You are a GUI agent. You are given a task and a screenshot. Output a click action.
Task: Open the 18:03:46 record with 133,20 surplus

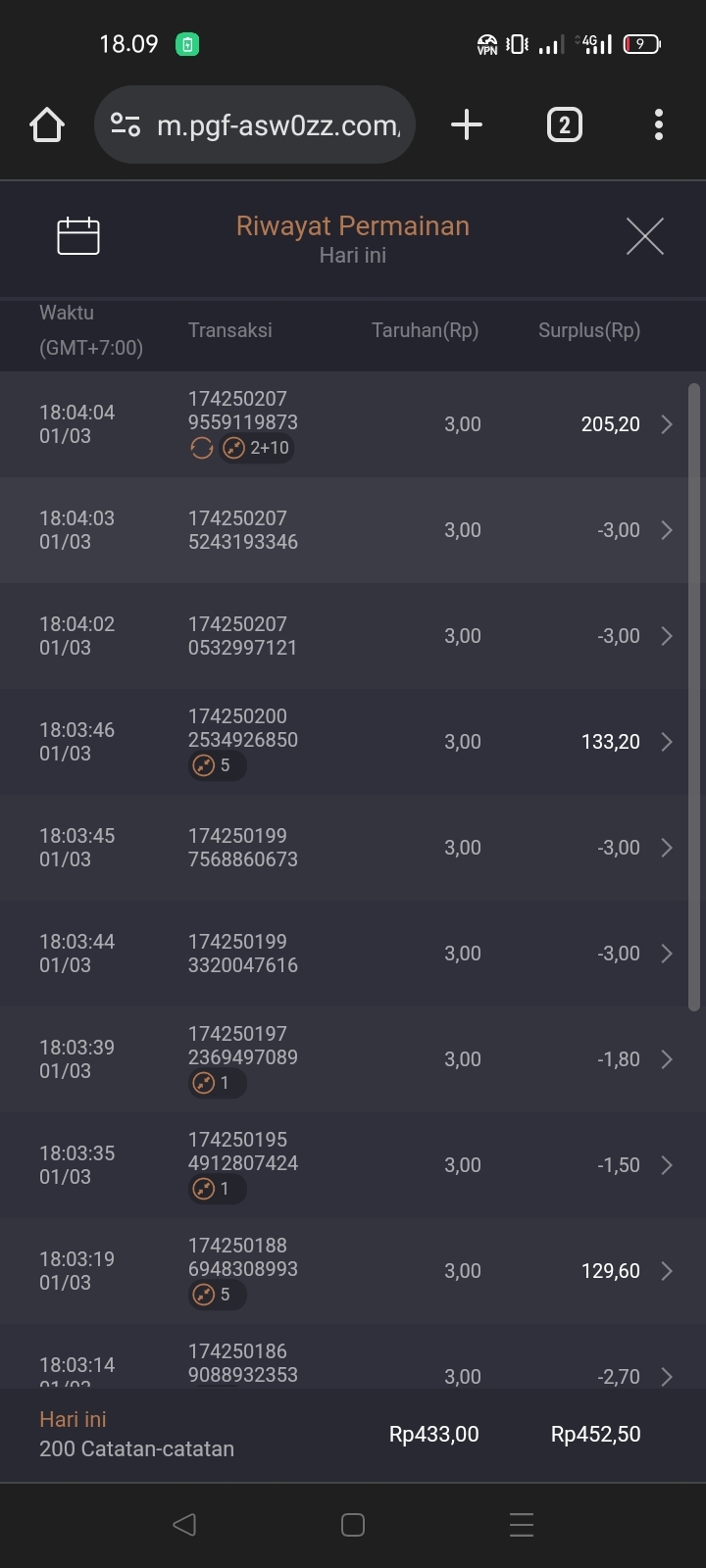click(353, 742)
